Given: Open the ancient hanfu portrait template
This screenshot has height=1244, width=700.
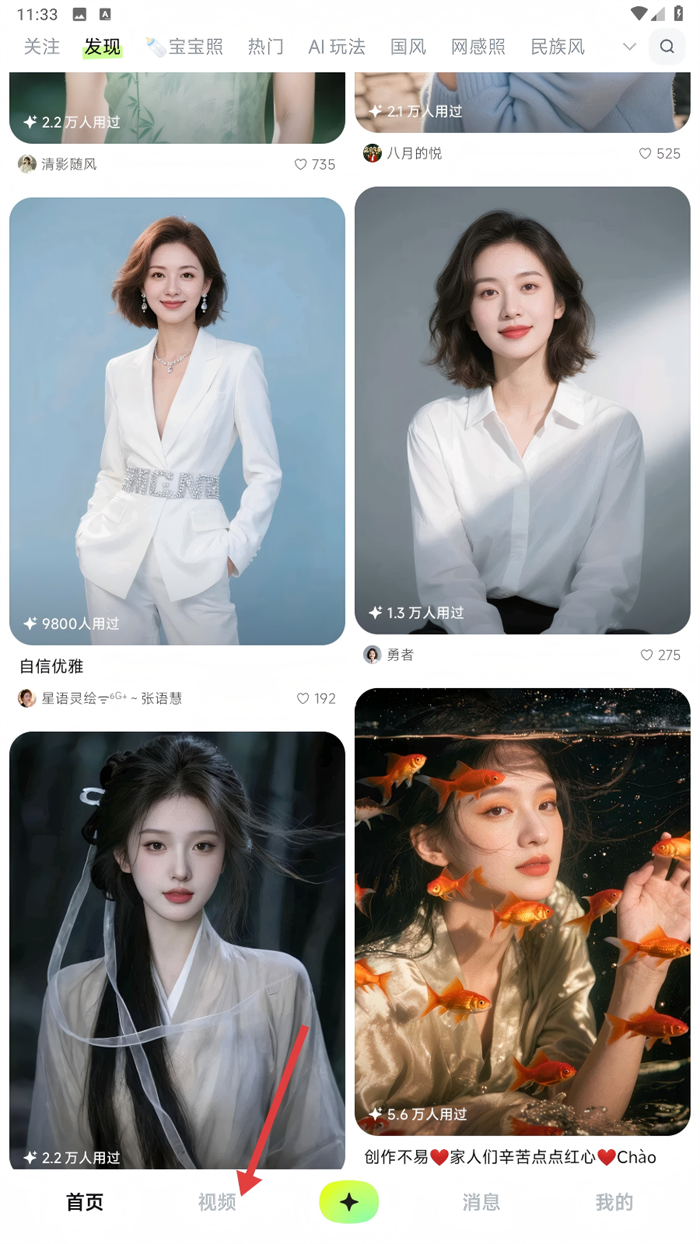Looking at the screenshot, I should [x=177, y=950].
